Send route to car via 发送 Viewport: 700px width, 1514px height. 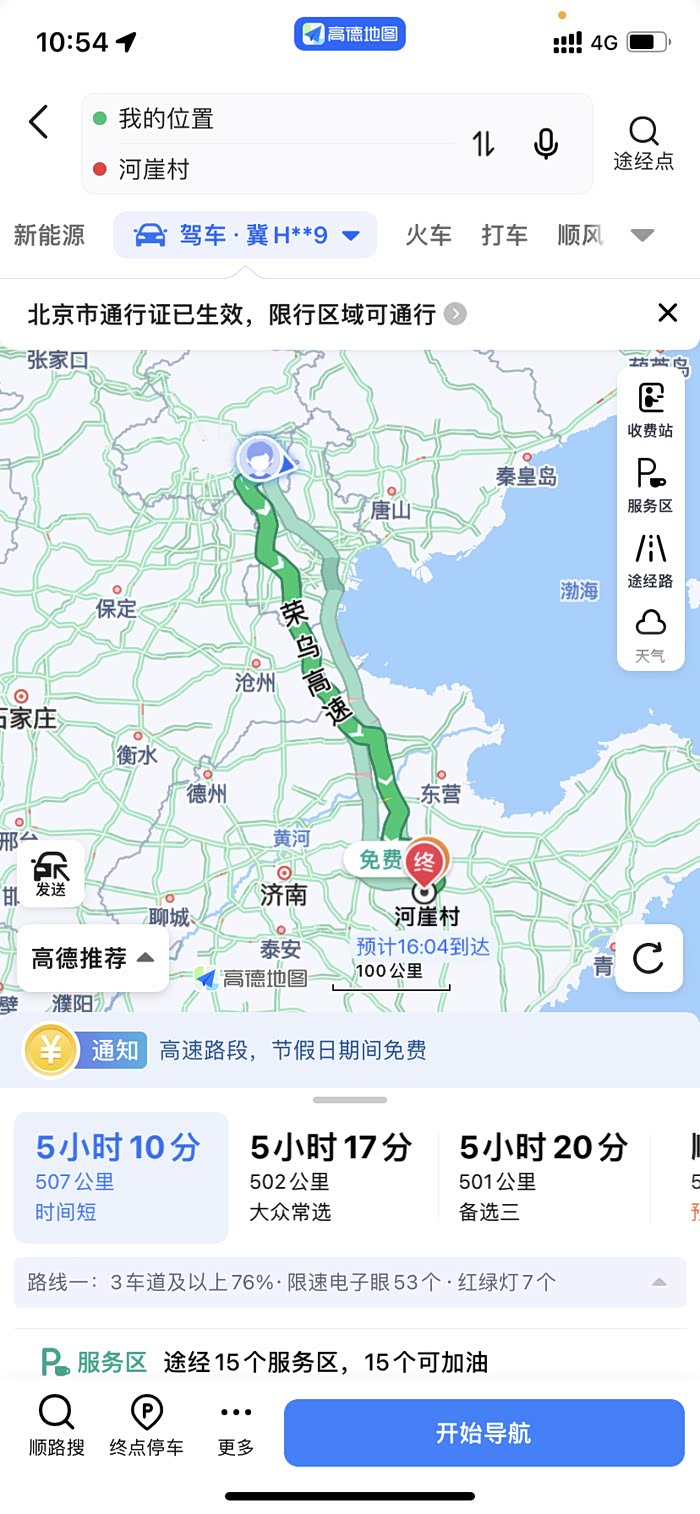coord(50,874)
